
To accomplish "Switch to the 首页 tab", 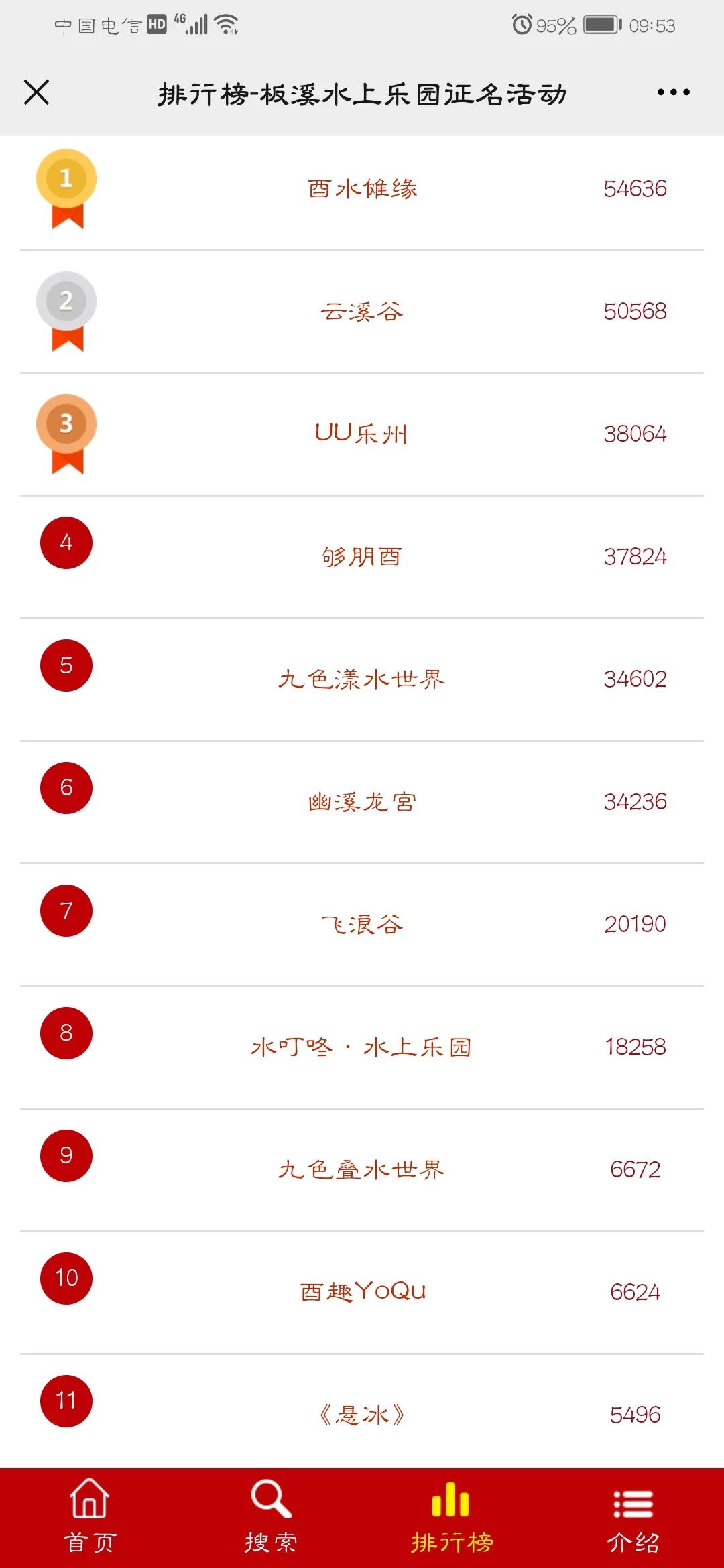I will [x=90, y=1517].
